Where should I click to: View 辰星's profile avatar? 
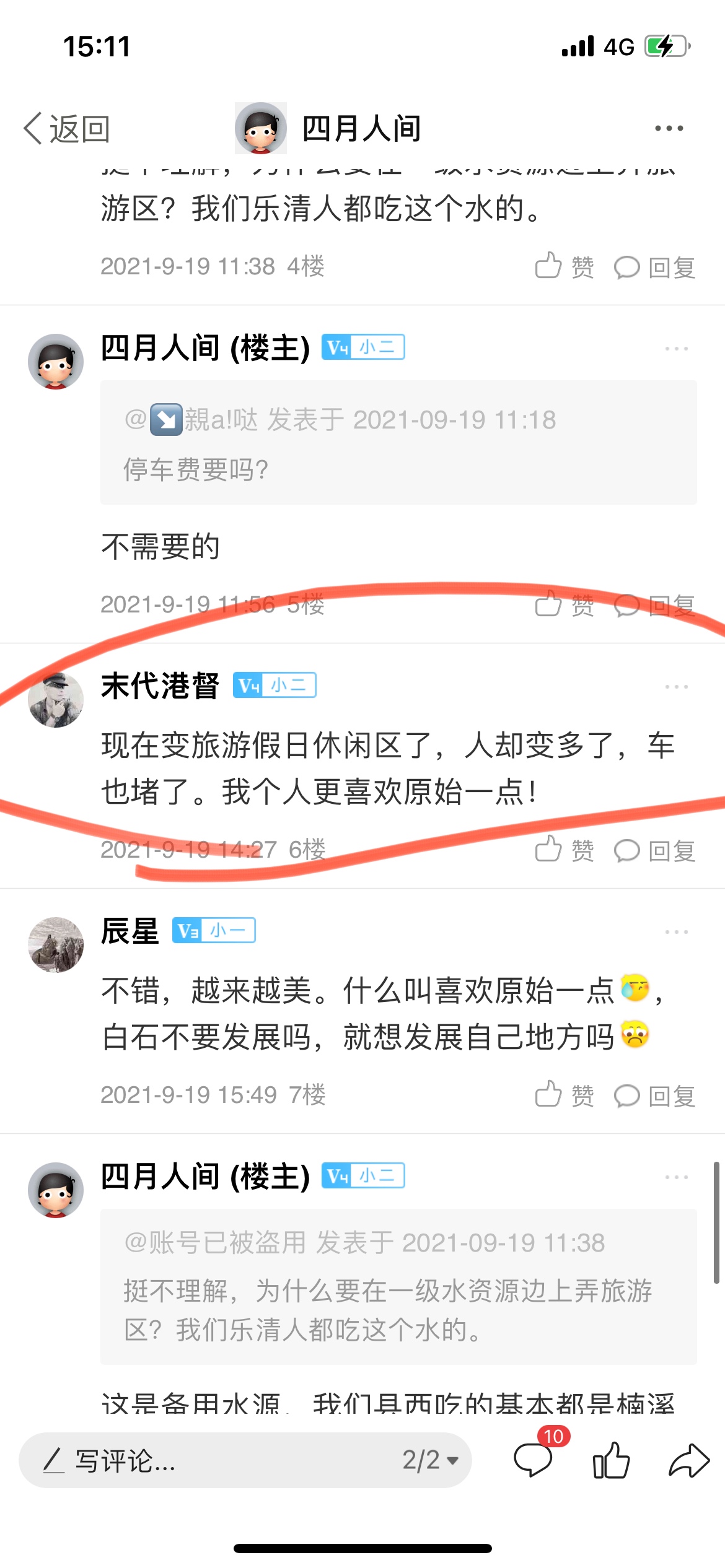(56, 944)
